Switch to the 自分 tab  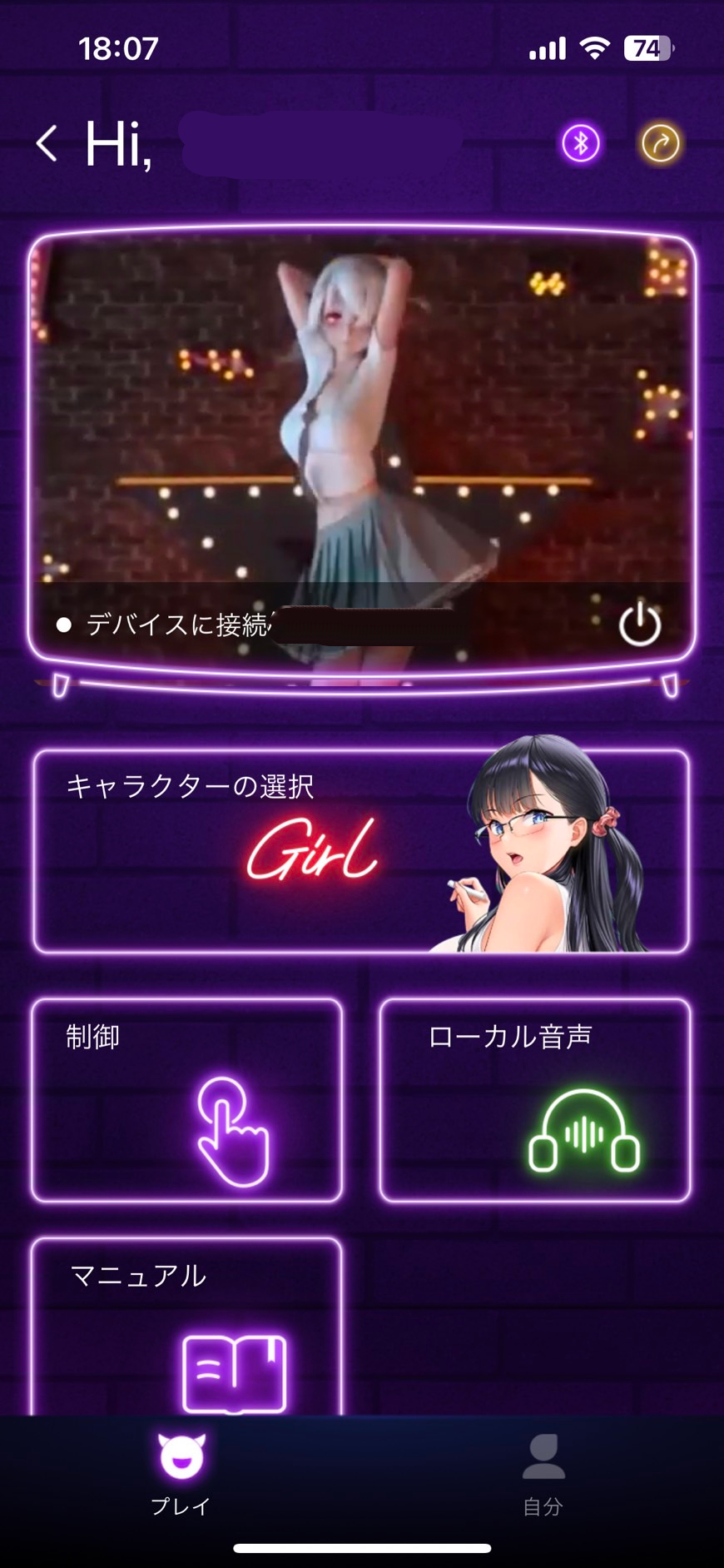pos(543,1473)
